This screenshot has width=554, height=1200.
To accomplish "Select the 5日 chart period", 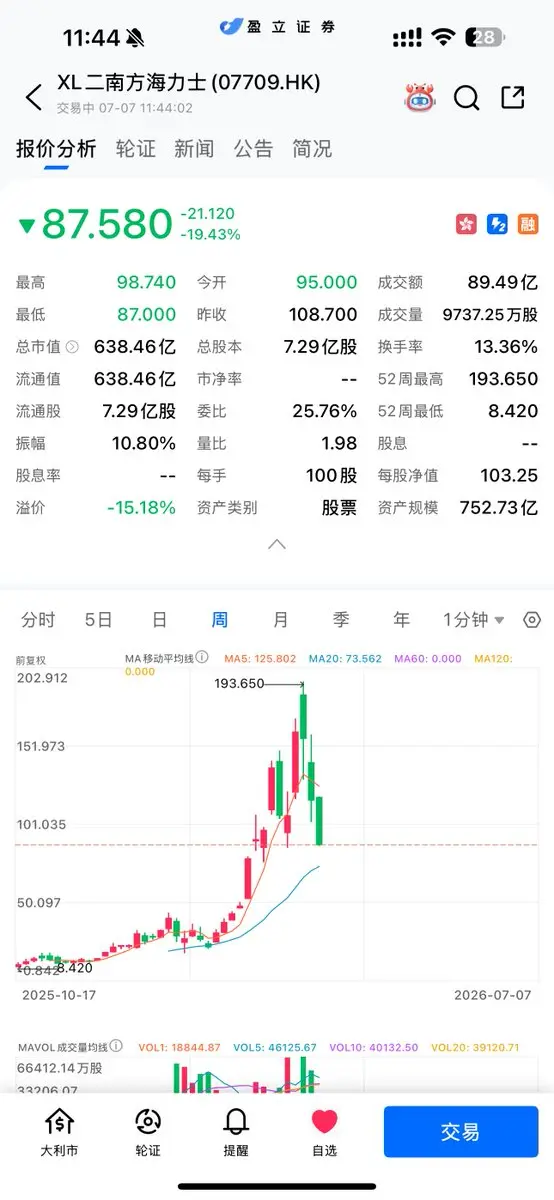I will 98,620.
